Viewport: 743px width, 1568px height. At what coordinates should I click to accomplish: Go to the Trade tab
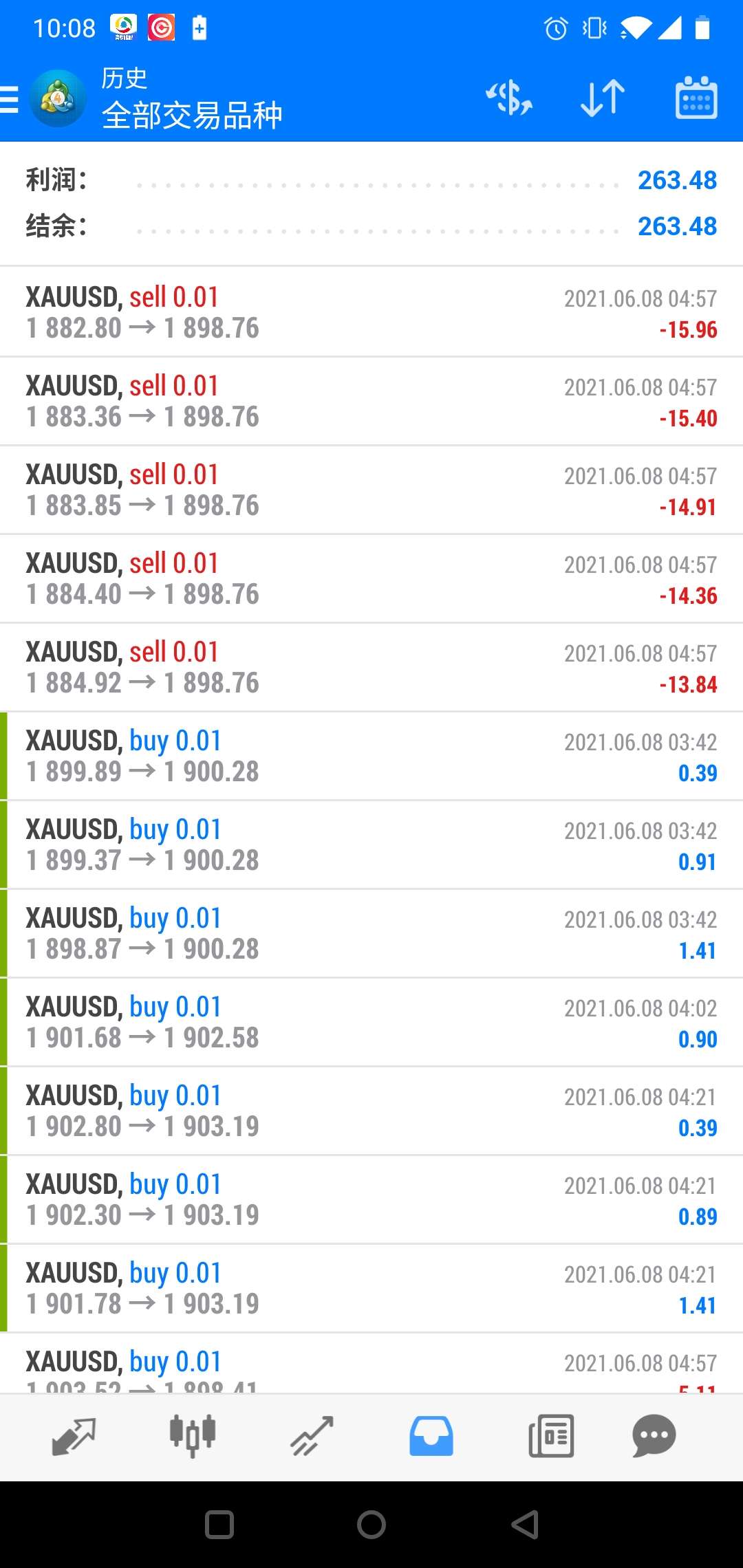click(312, 1437)
